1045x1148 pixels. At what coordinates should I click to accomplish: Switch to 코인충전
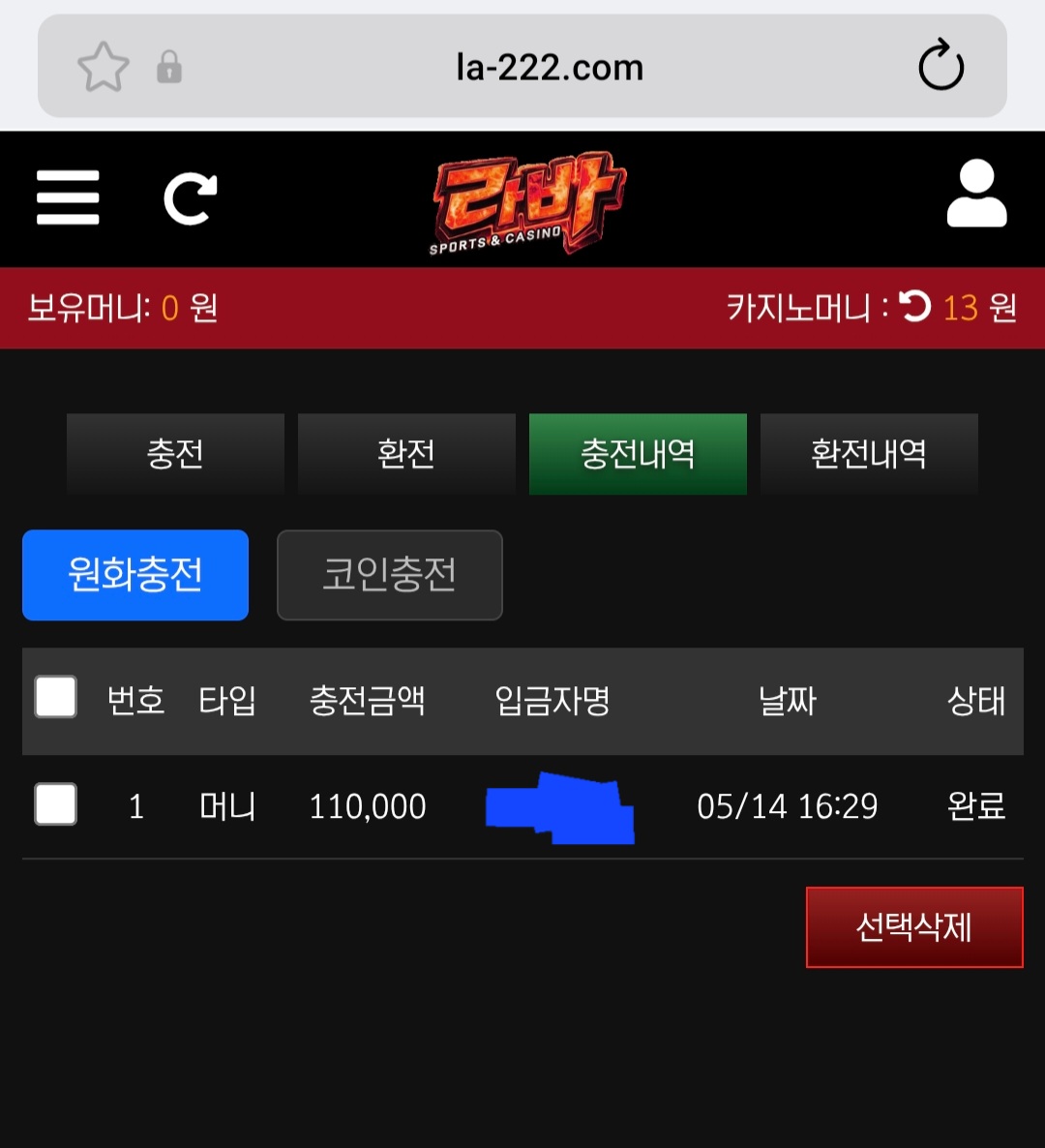(390, 575)
